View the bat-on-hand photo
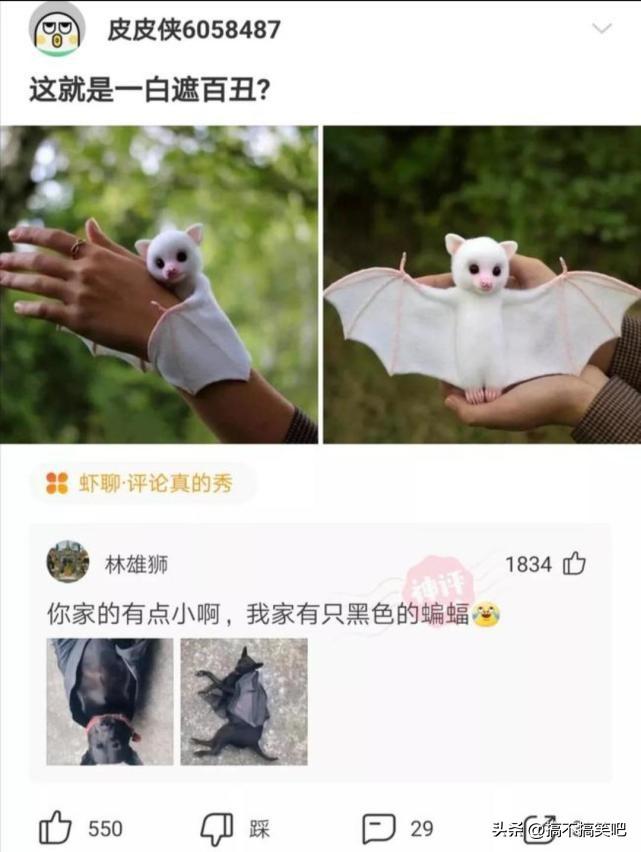641x852 pixels. click(159, 285)
